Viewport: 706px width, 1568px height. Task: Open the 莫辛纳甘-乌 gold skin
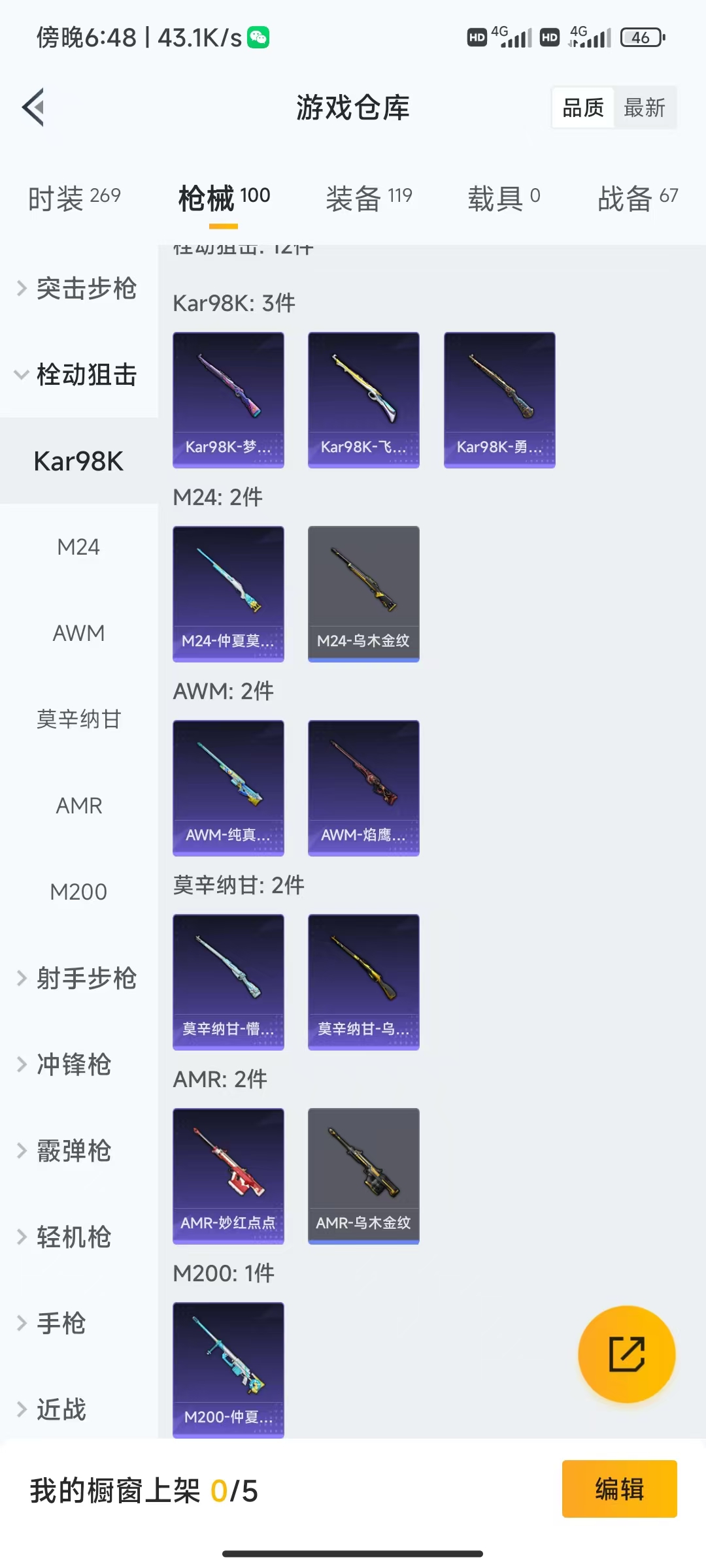(363, 980)
